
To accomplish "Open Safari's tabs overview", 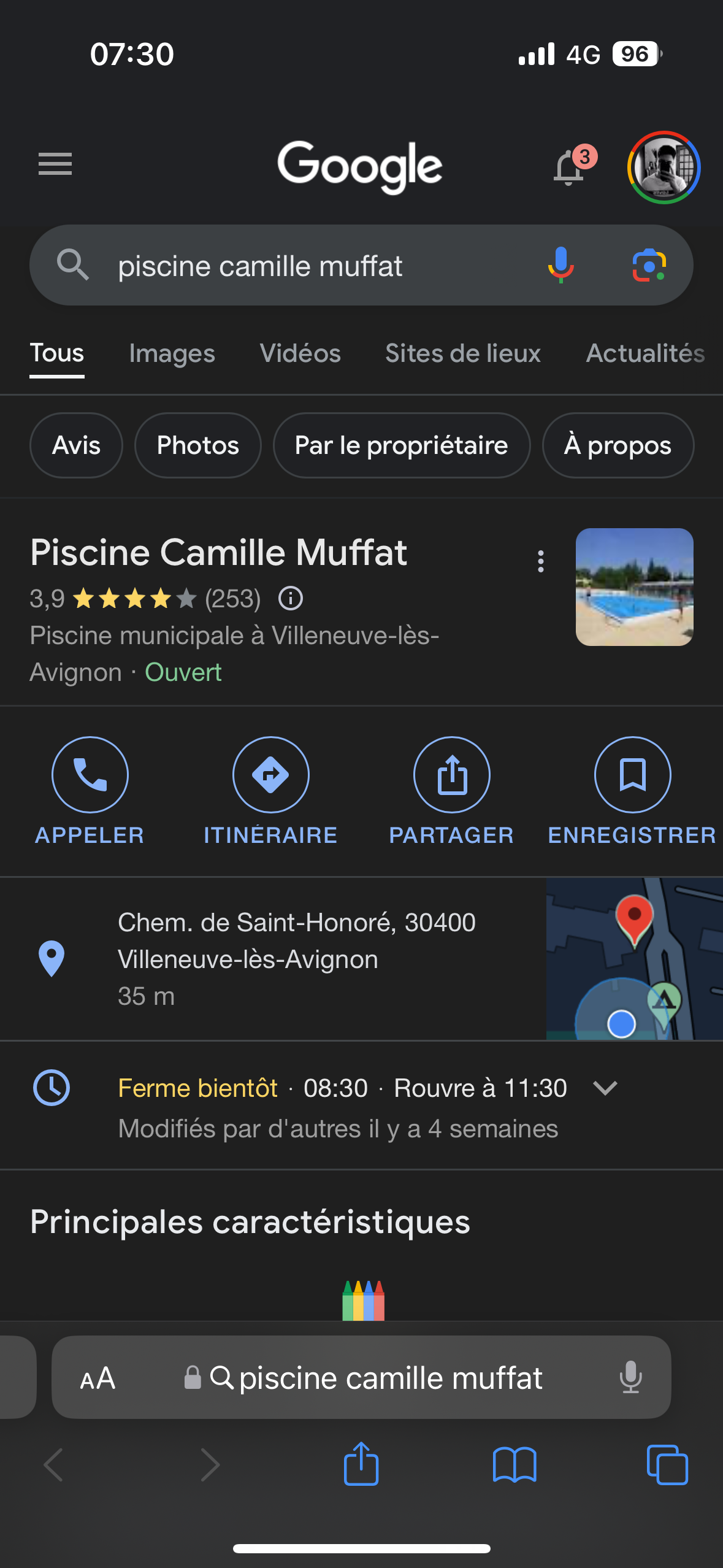I will click(667, 1465).
